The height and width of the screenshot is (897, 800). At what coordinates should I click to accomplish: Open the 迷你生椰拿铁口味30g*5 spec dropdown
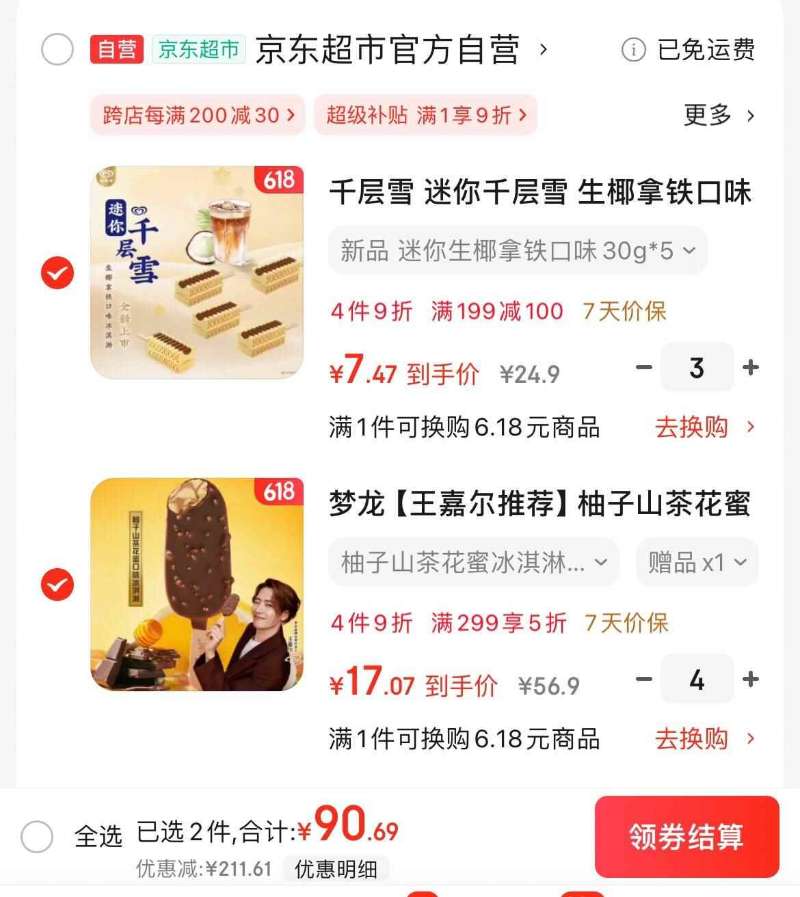click(517, 252)
